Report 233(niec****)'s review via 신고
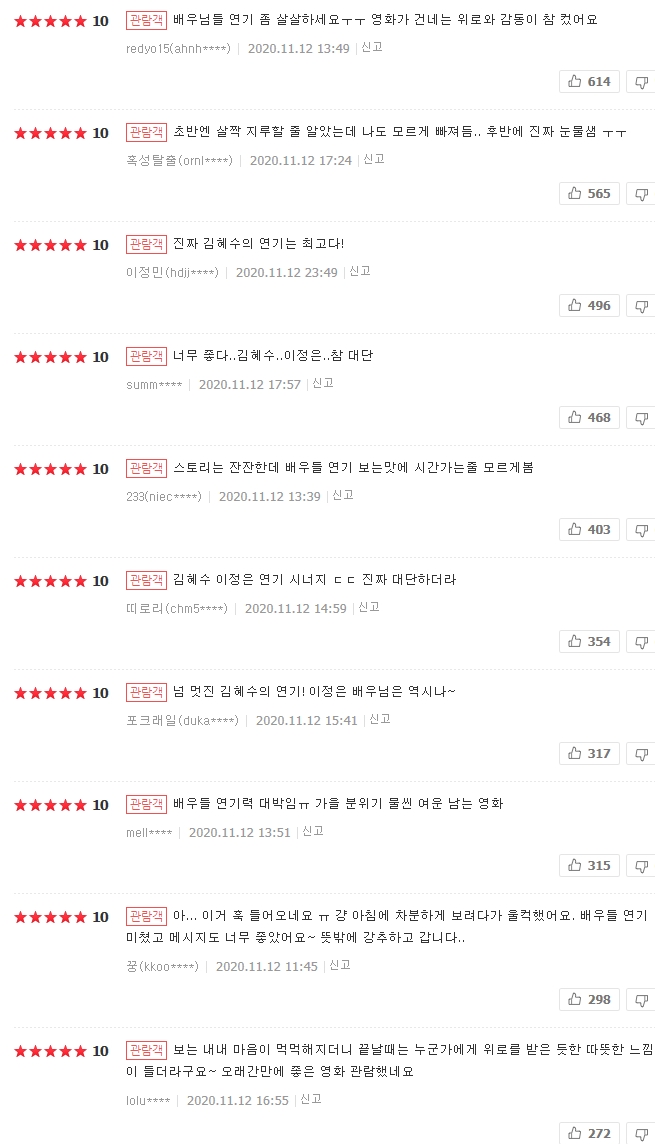Screen dimensions: 655x1144 pos(343,495)
